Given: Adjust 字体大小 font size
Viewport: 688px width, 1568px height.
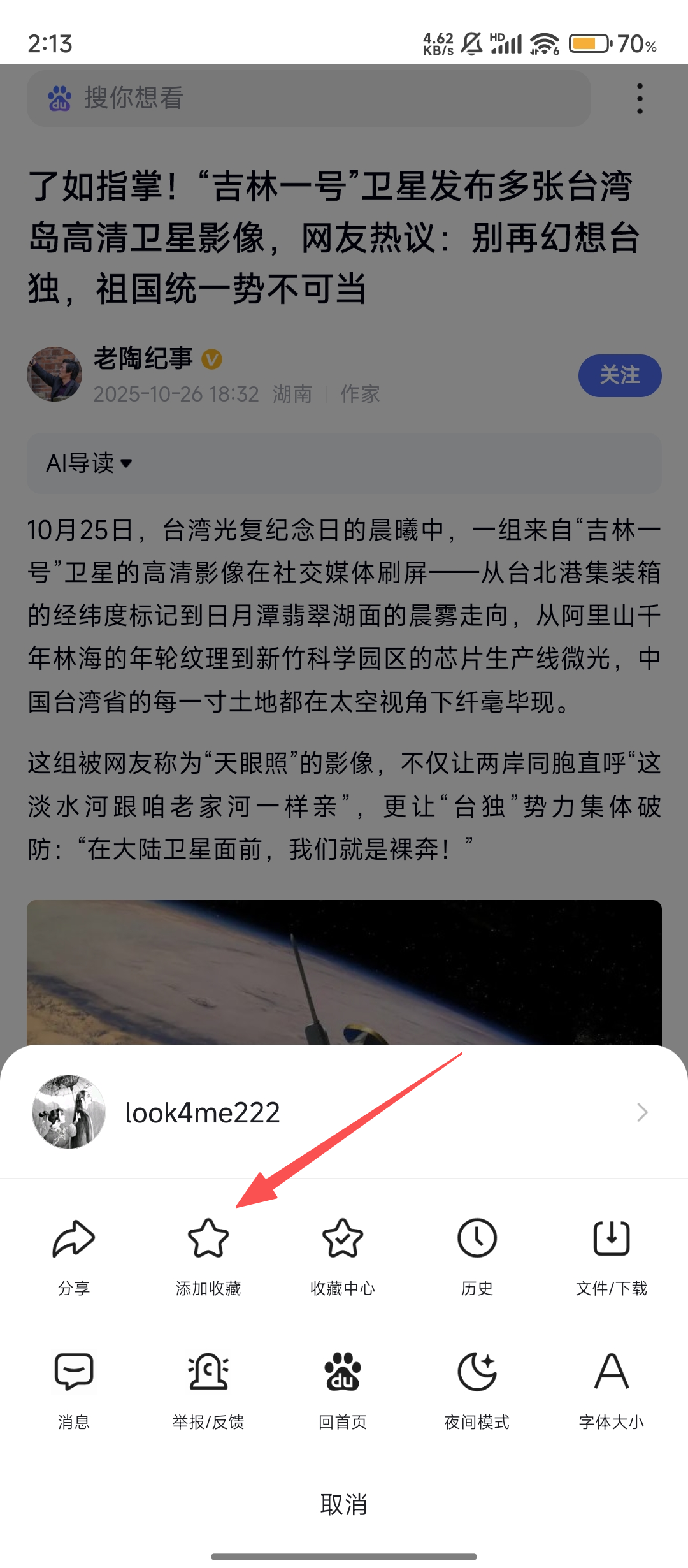Looking at the screenshot, I should (612, 1387).
